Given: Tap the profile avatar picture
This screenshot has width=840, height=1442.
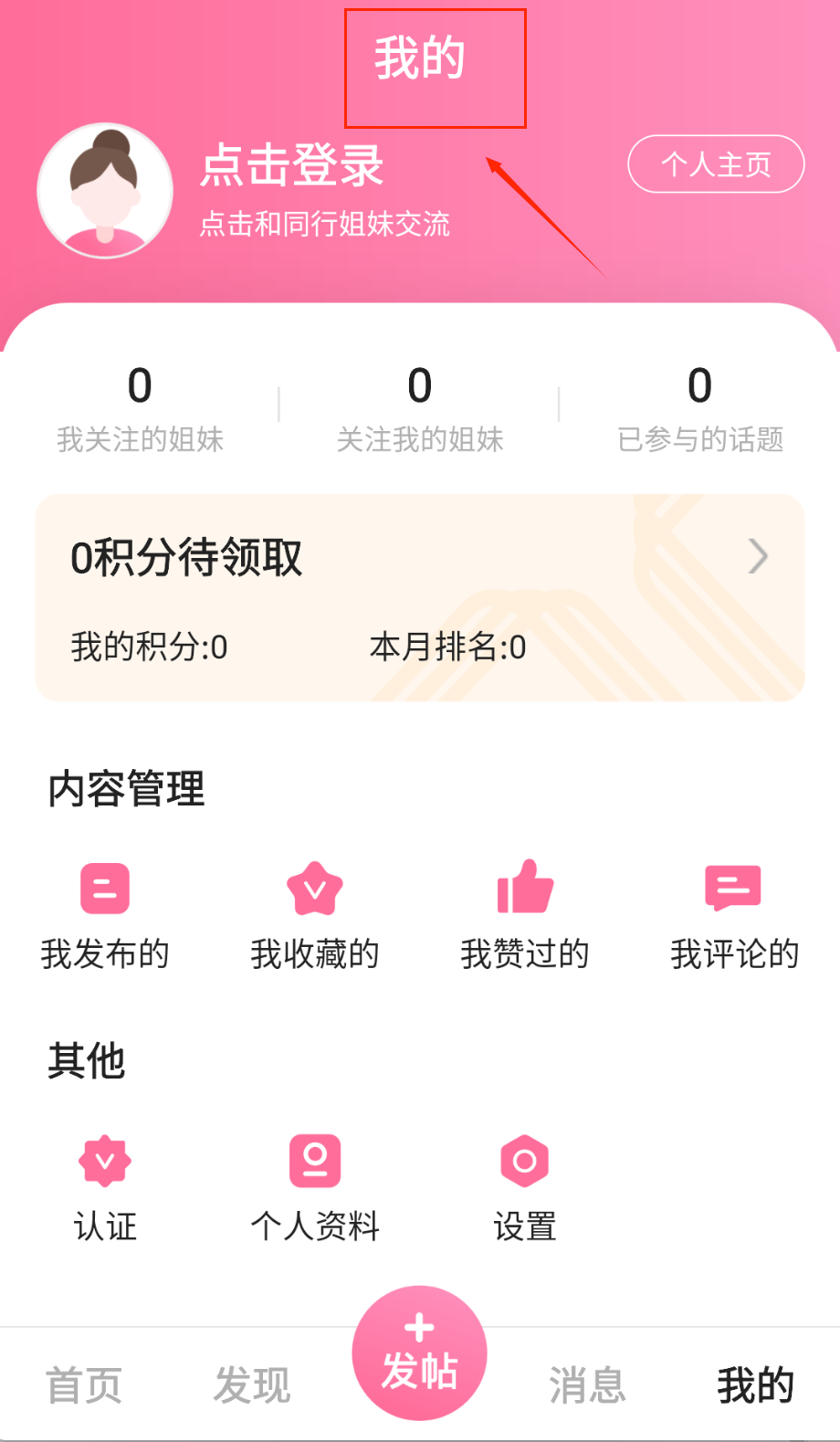Looking at the screenshot, I should (105, 191).
